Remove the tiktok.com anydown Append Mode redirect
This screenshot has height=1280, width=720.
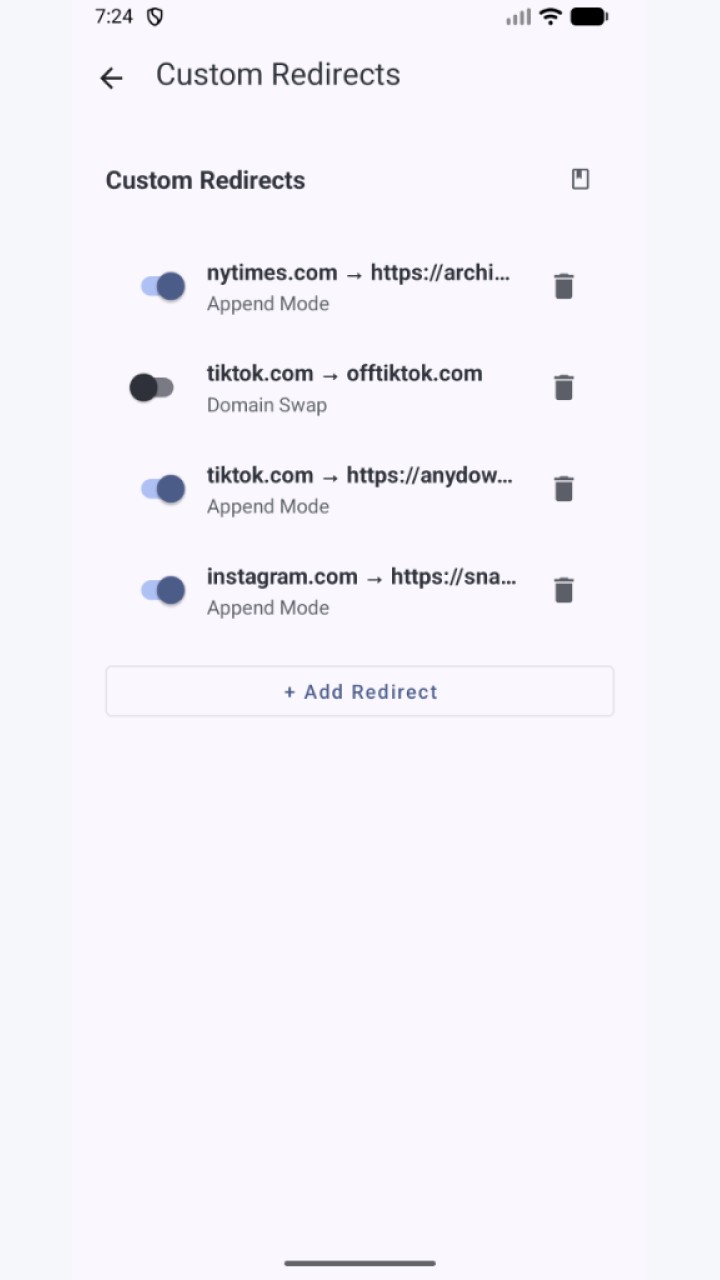564,489
